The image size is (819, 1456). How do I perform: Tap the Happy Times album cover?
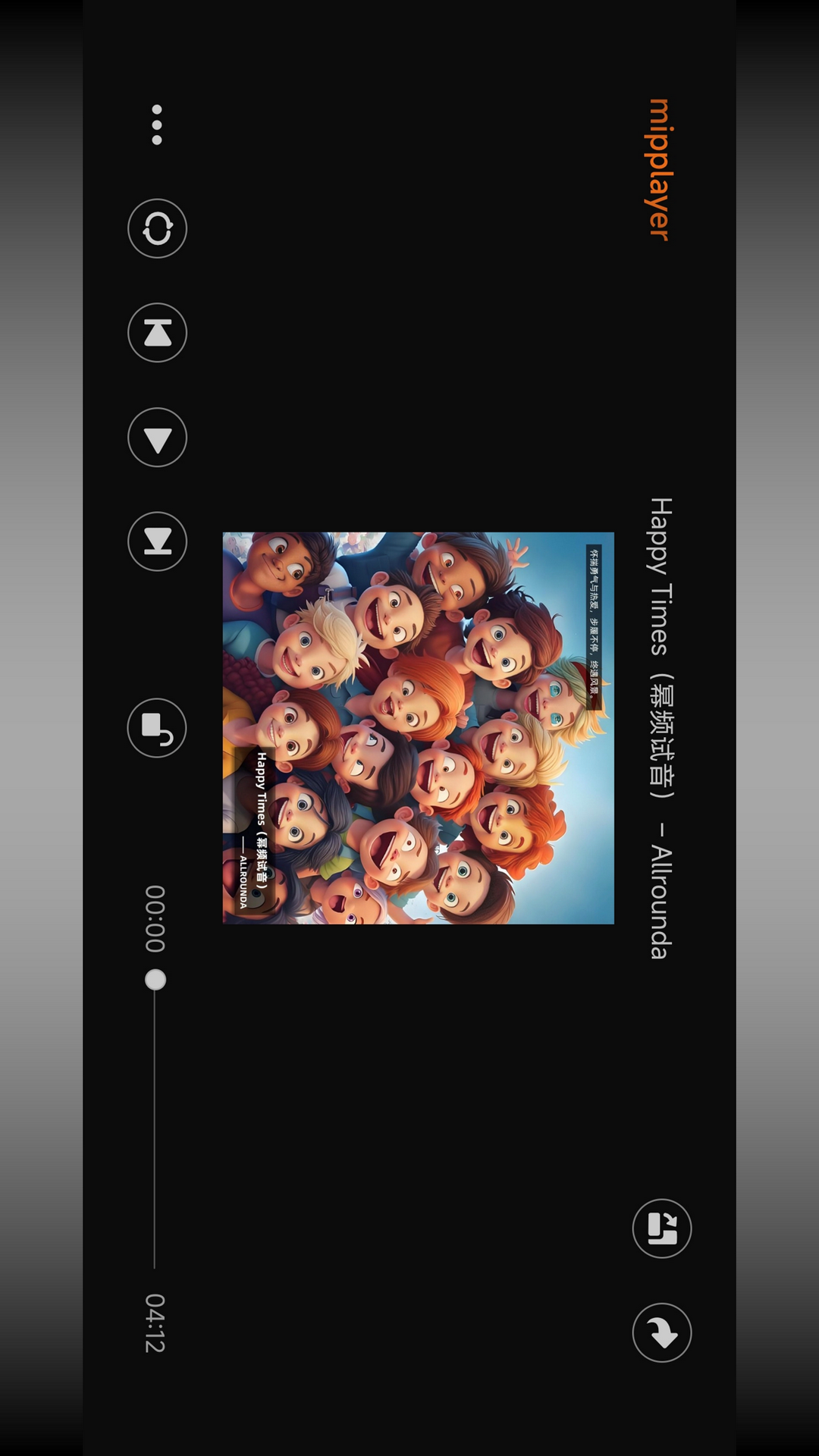coord(418,728)
